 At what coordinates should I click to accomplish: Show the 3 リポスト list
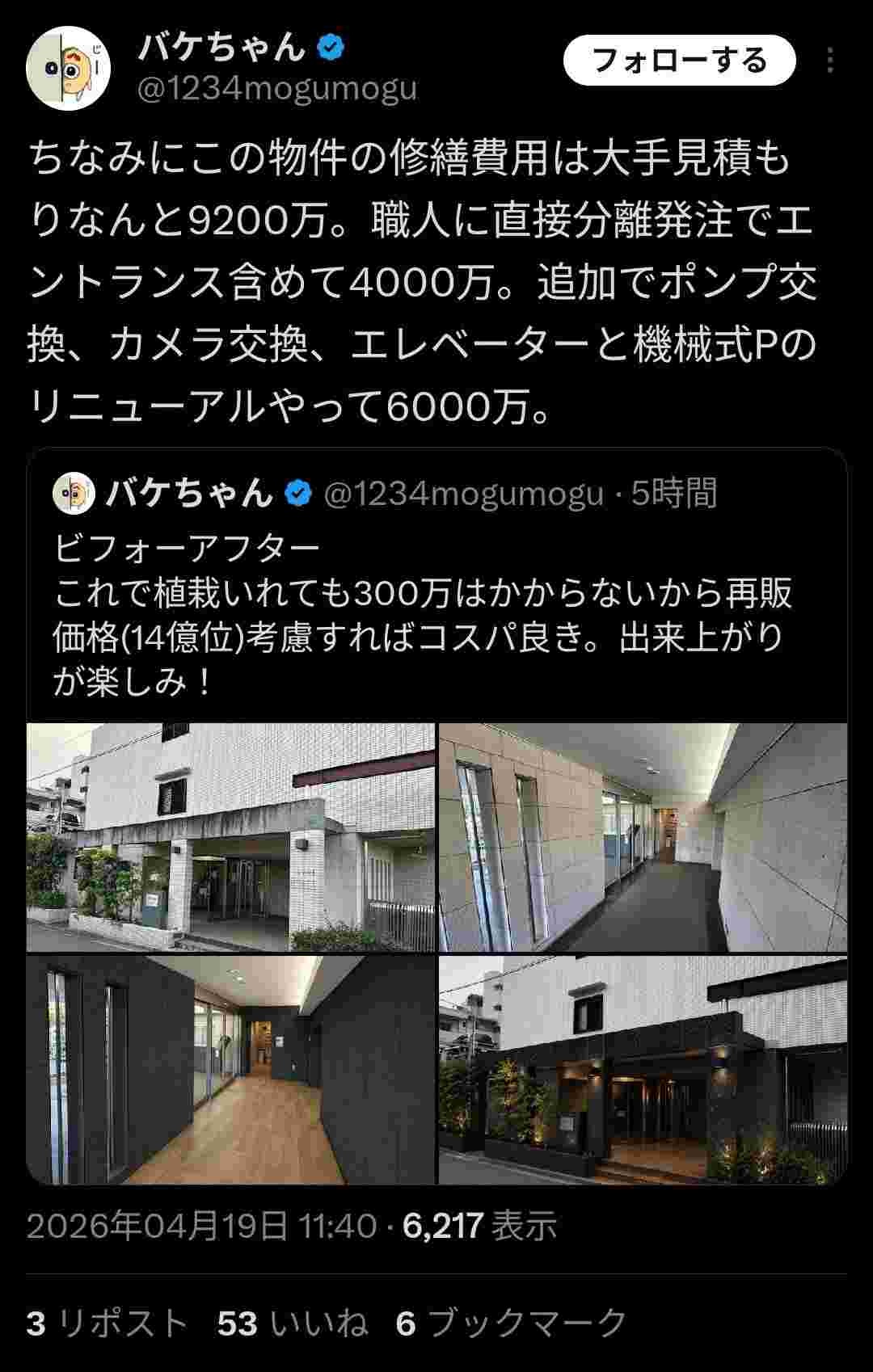pyautogui.click(x=107, y=1324)
